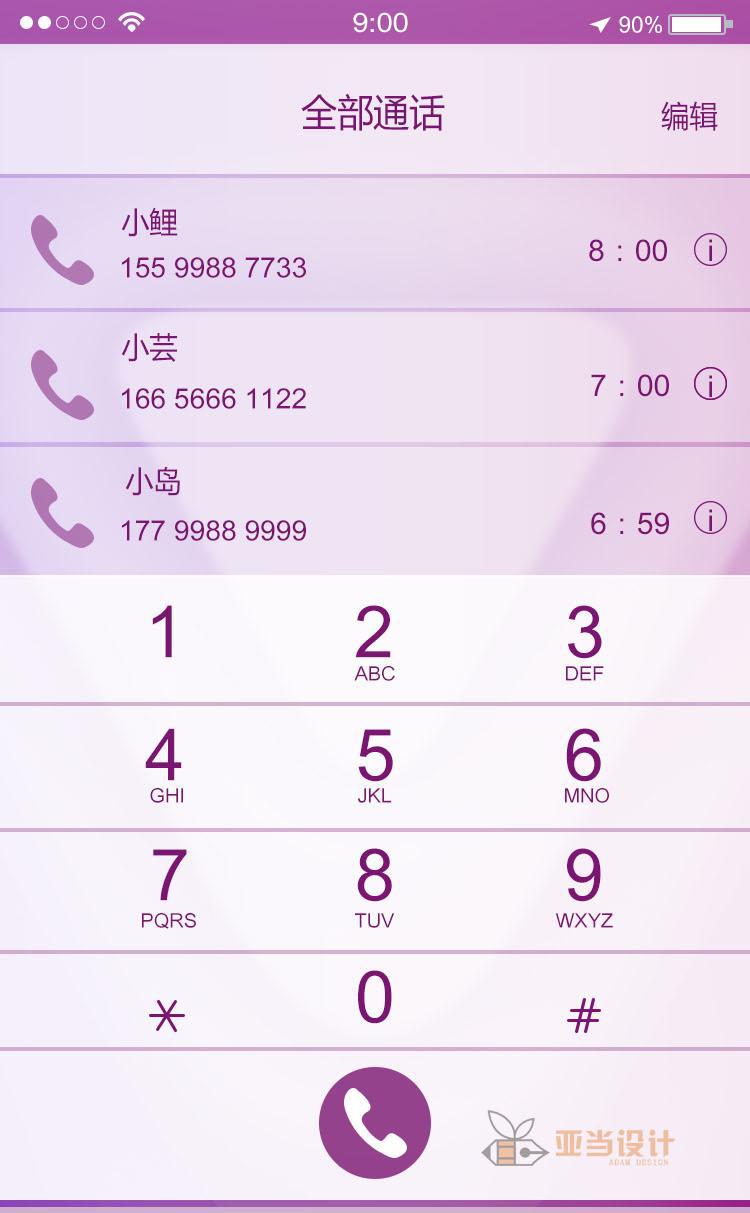Screen dimensions: 750x1213
Task: Open the call entry for 小鲤
Action: pyautogui.click(x=375, y=244)
